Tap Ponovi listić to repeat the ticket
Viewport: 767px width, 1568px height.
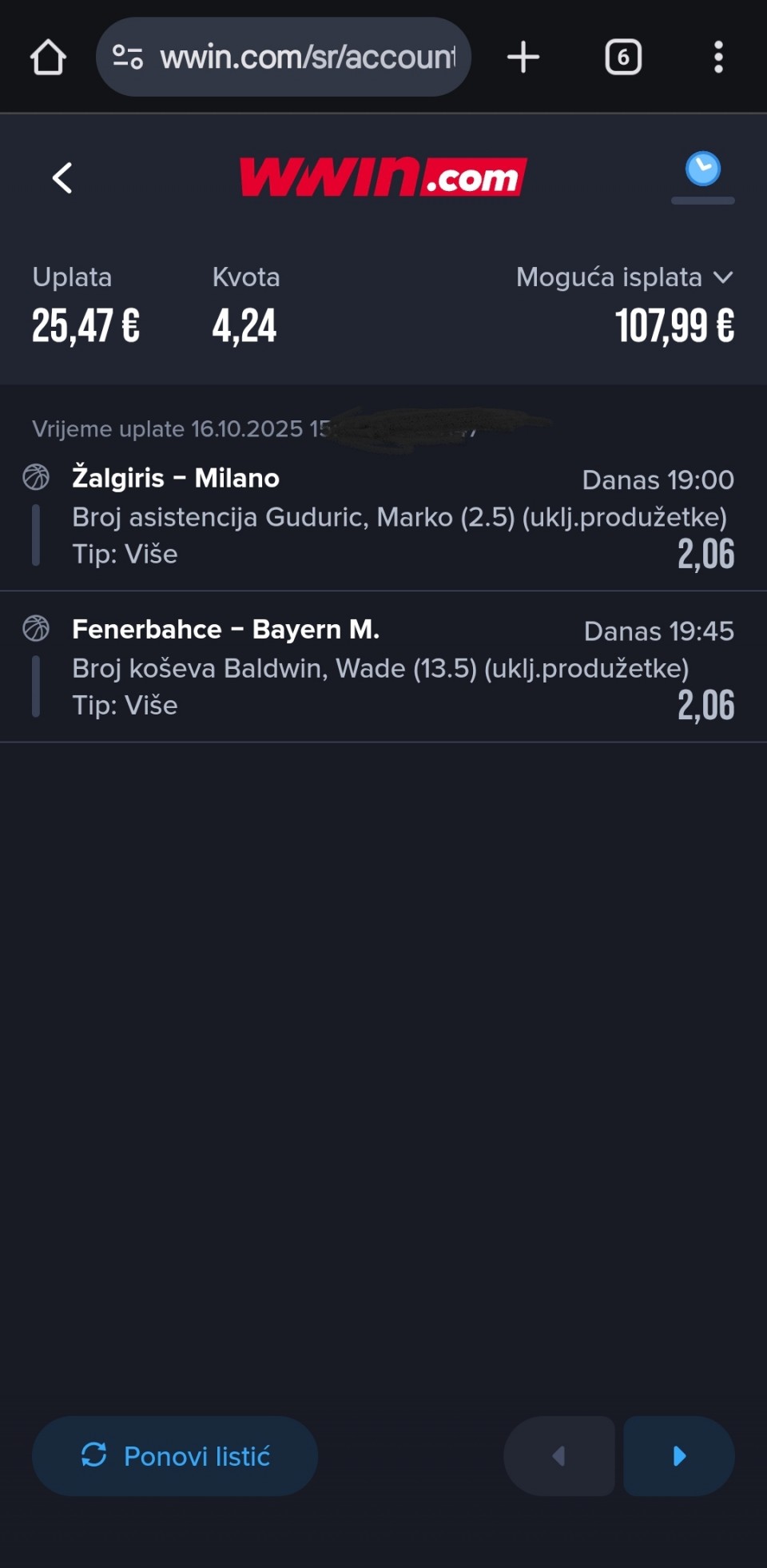[175, 1455]
